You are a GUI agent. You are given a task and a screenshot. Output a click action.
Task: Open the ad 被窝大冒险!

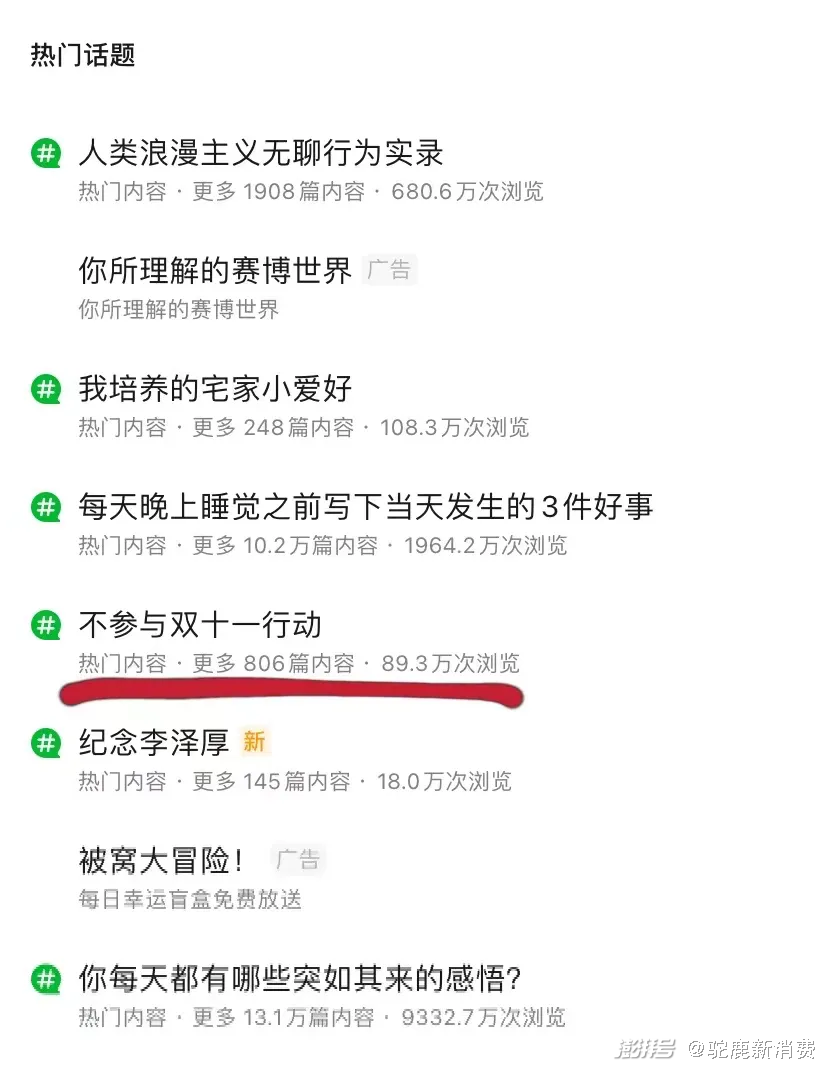point(161,860)
